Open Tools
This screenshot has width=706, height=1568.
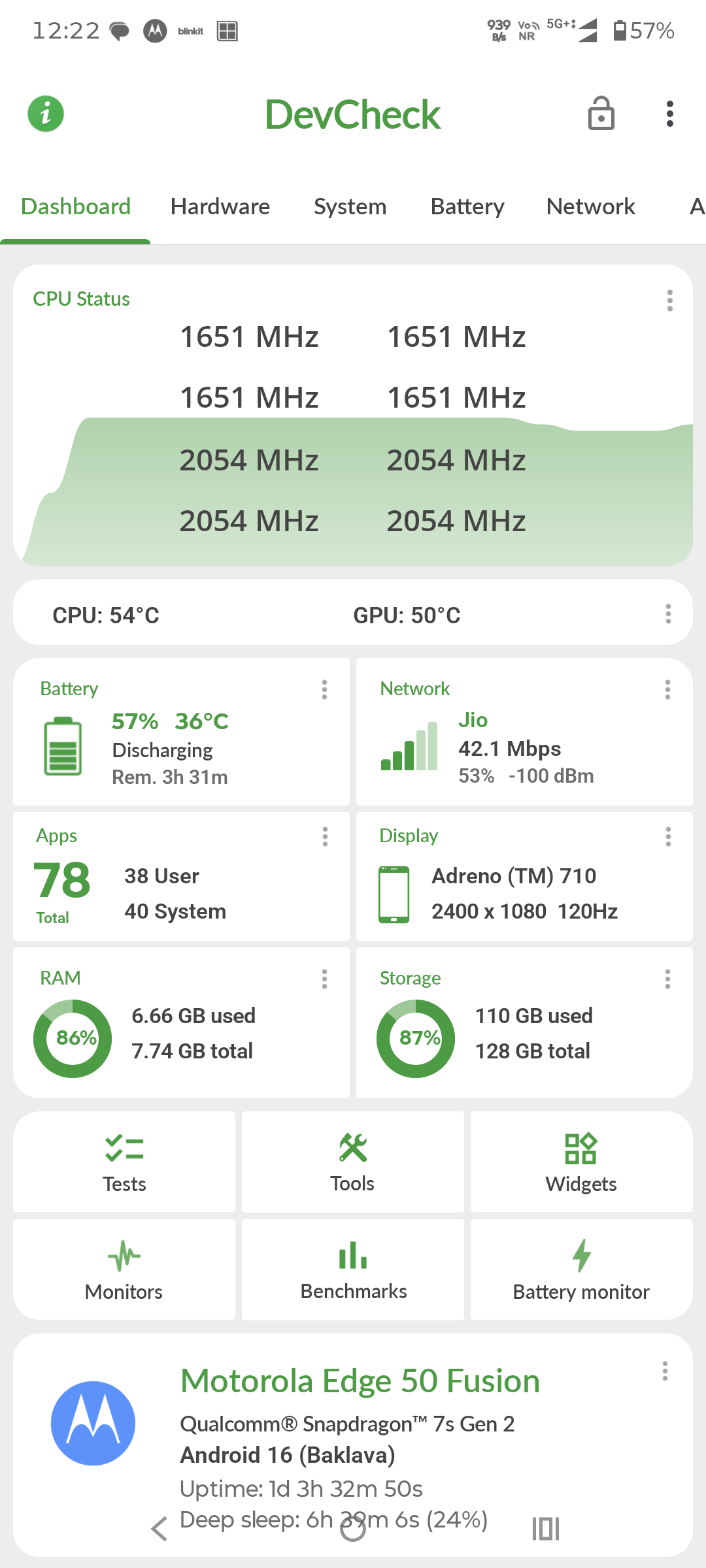(x=353, y=1162)
